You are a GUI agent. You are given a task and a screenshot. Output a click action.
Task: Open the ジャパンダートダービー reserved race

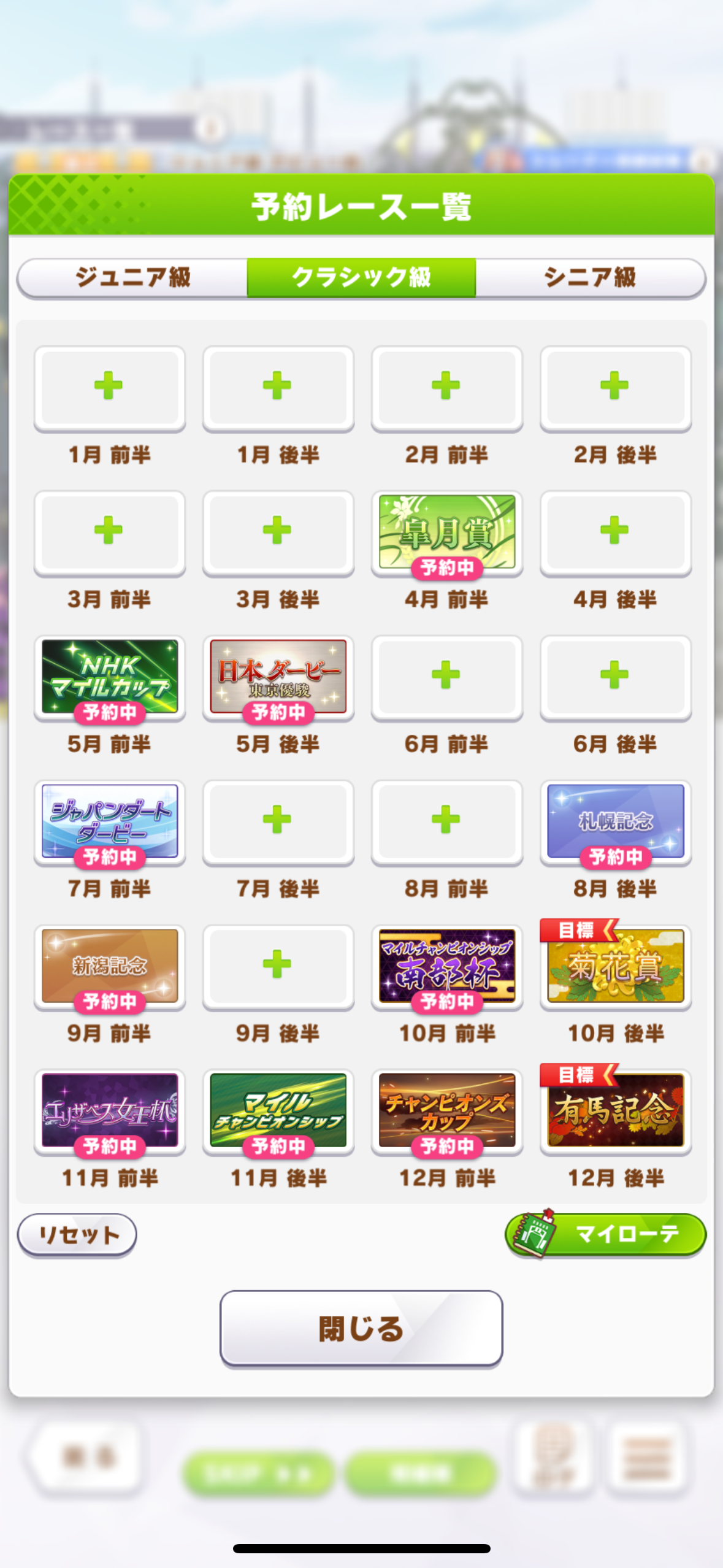pos(109,821)
